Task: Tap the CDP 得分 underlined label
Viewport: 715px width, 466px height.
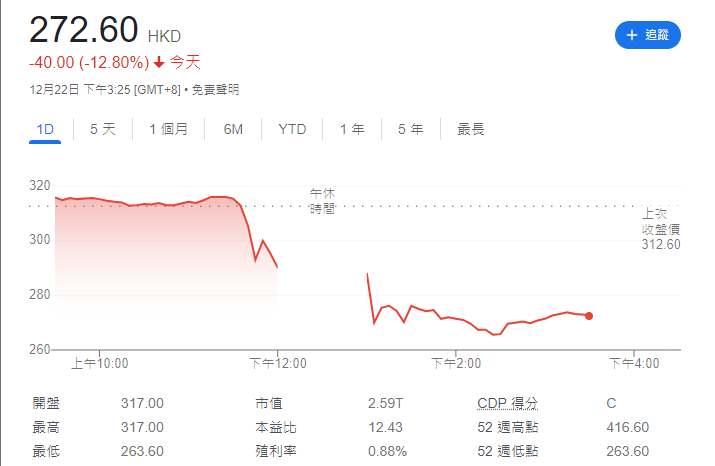Action: pos(507,403)
